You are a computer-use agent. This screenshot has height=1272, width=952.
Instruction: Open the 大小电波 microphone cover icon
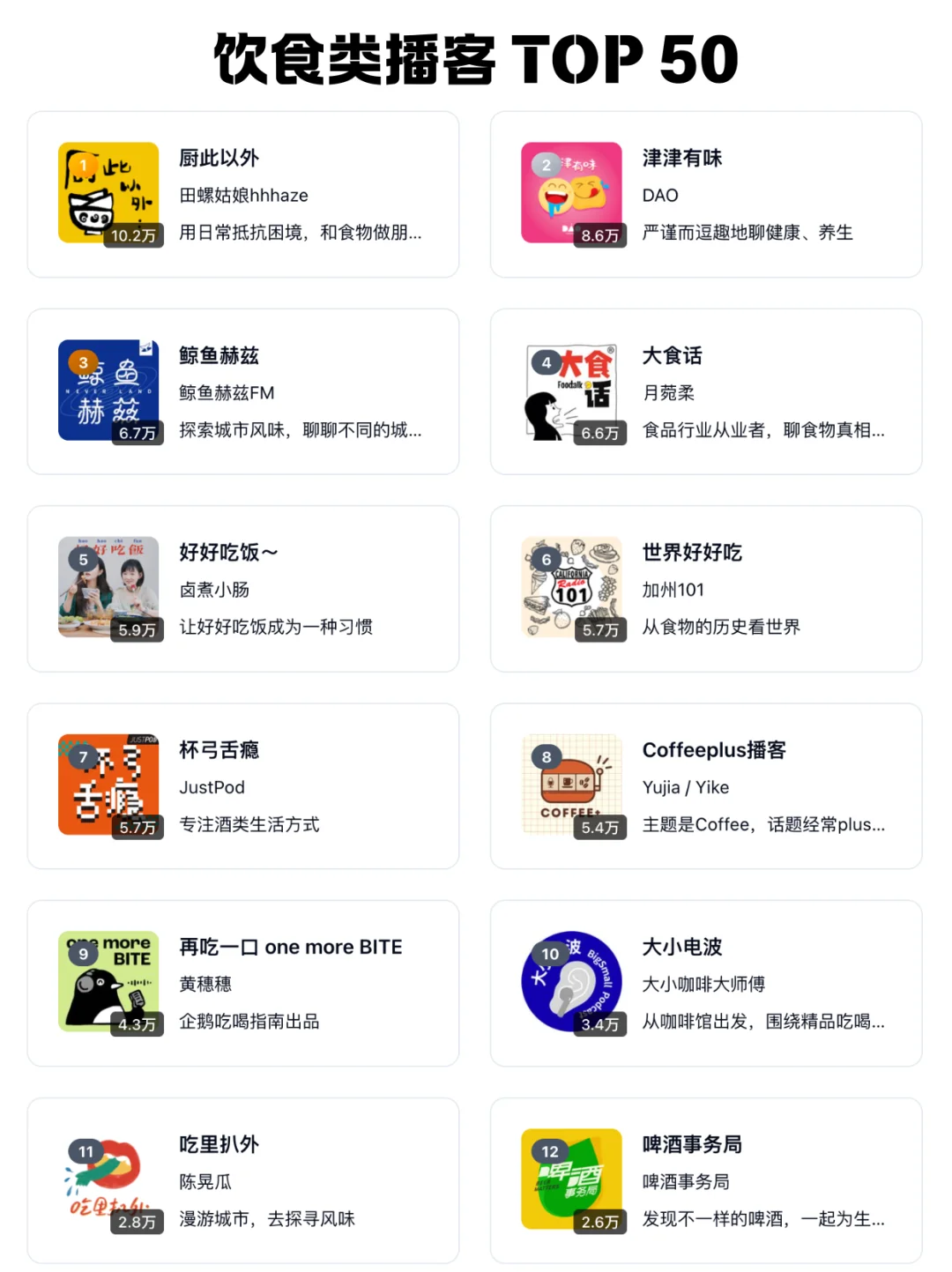[570, 980]
